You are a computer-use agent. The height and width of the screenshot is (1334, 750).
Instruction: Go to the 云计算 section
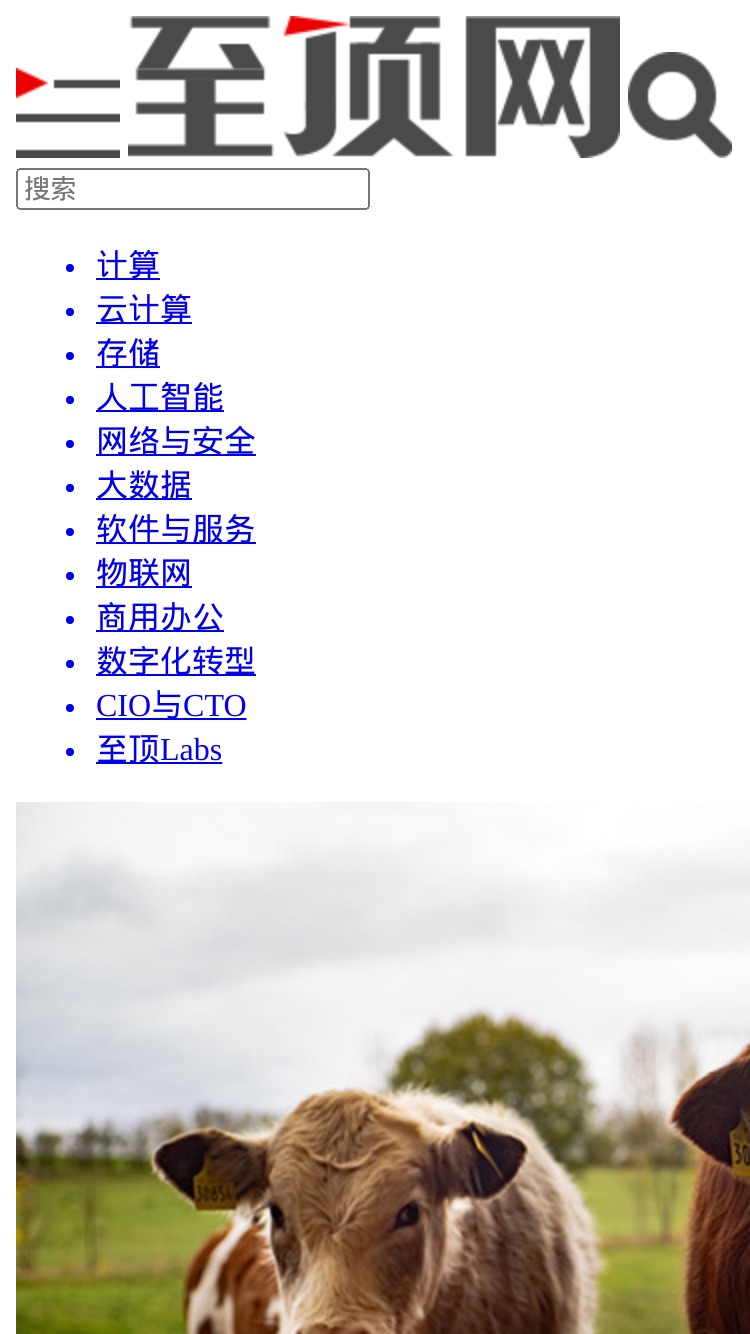tap(144, 310)
